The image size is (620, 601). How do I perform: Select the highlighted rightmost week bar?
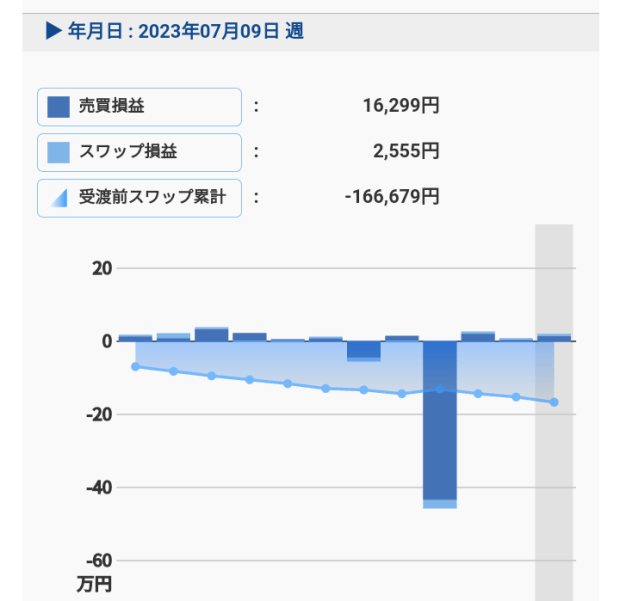click(554, 337)
